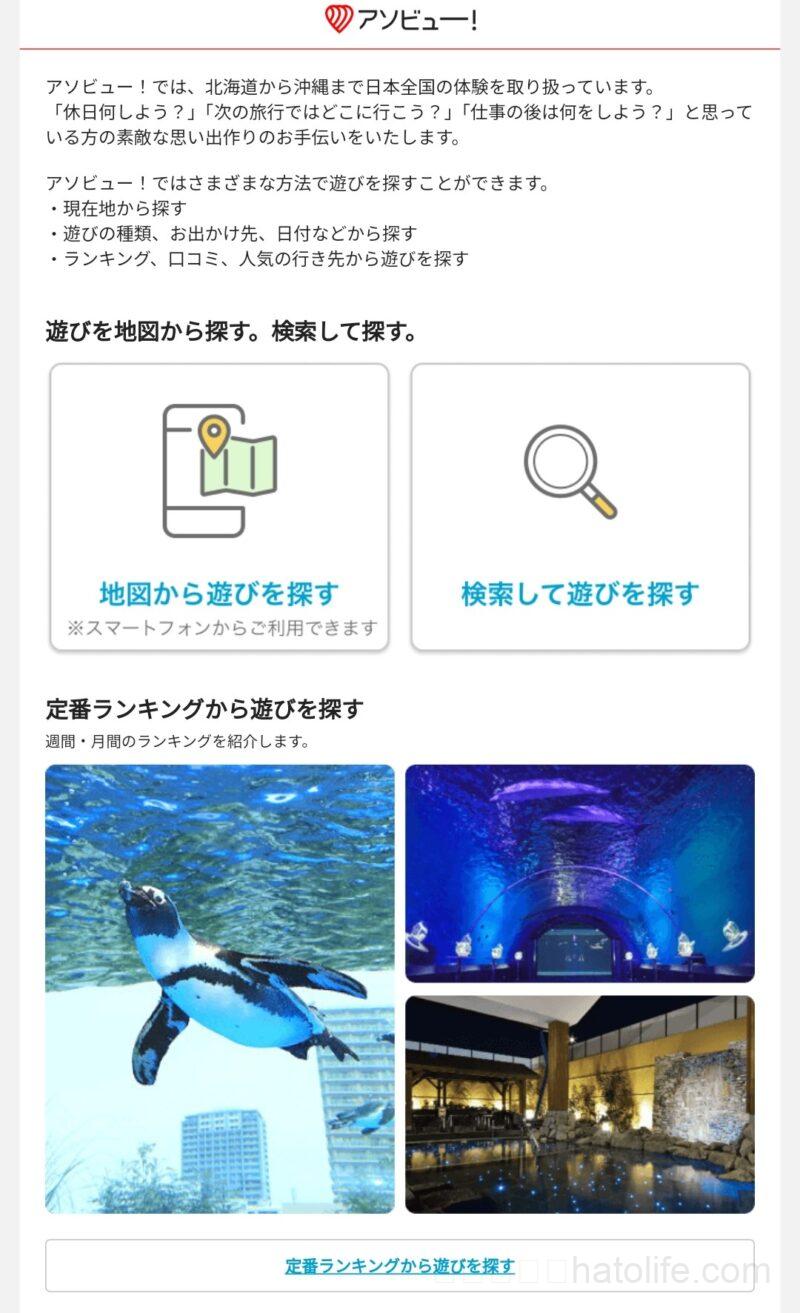This screenshot has height=1313, width=800.
Task: Open the swimming penguin ranking photo
Action: click(x=220, y=988)
